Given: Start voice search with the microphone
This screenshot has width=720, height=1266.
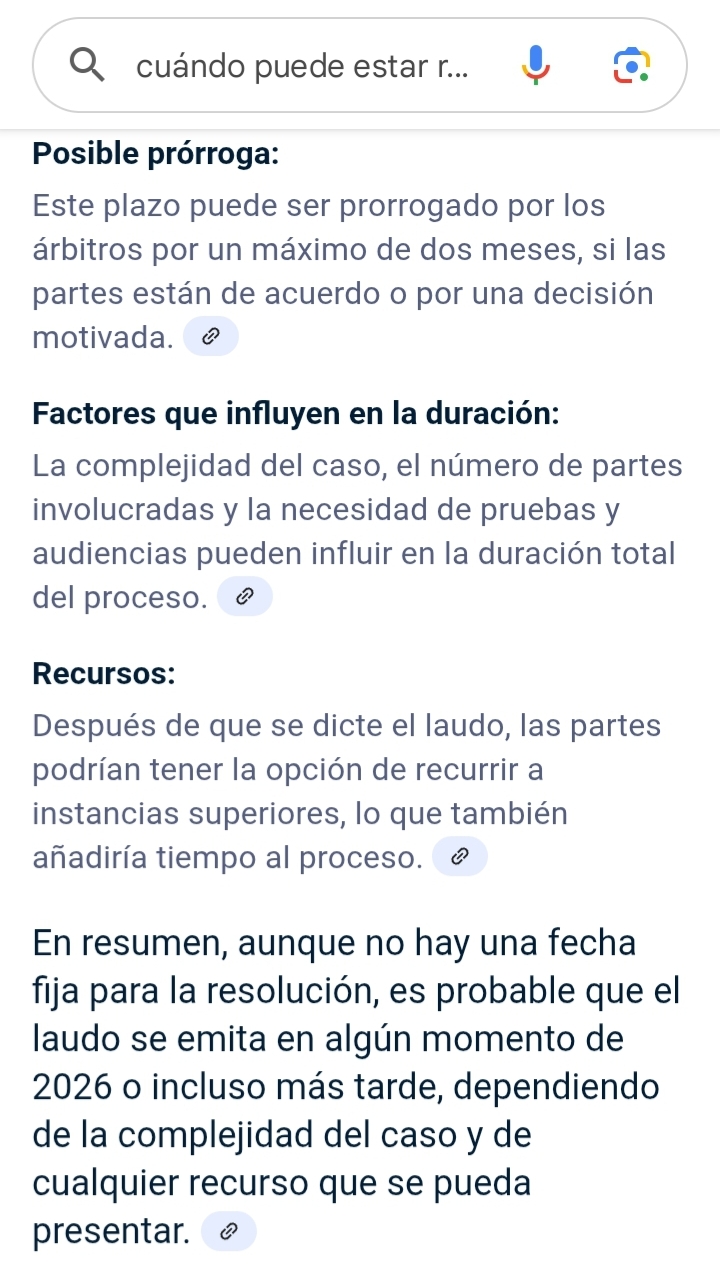Looking at the screenshot, I should coord(536,66).
